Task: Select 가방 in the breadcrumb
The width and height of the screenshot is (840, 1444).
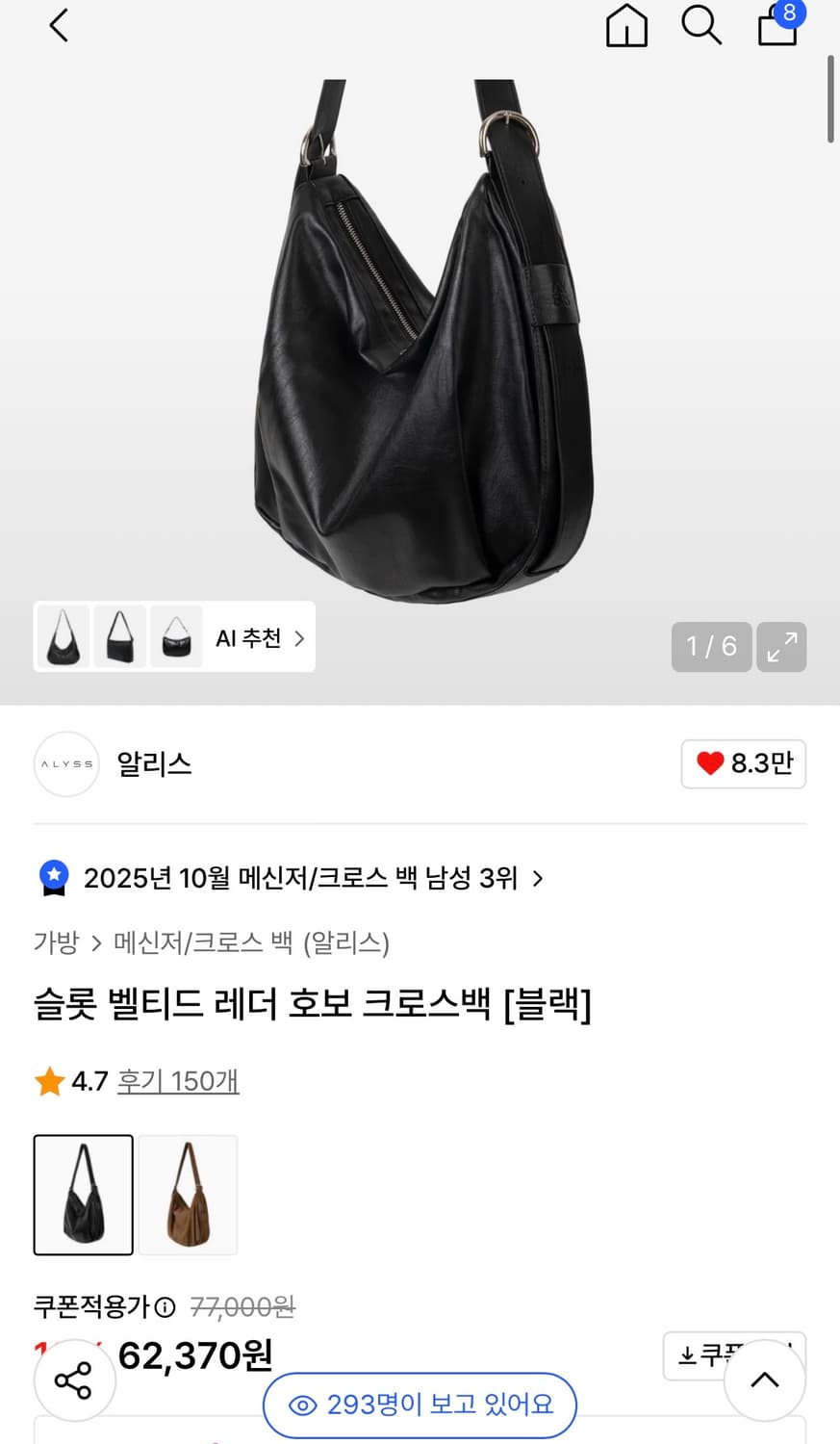Action: point(56,943)
